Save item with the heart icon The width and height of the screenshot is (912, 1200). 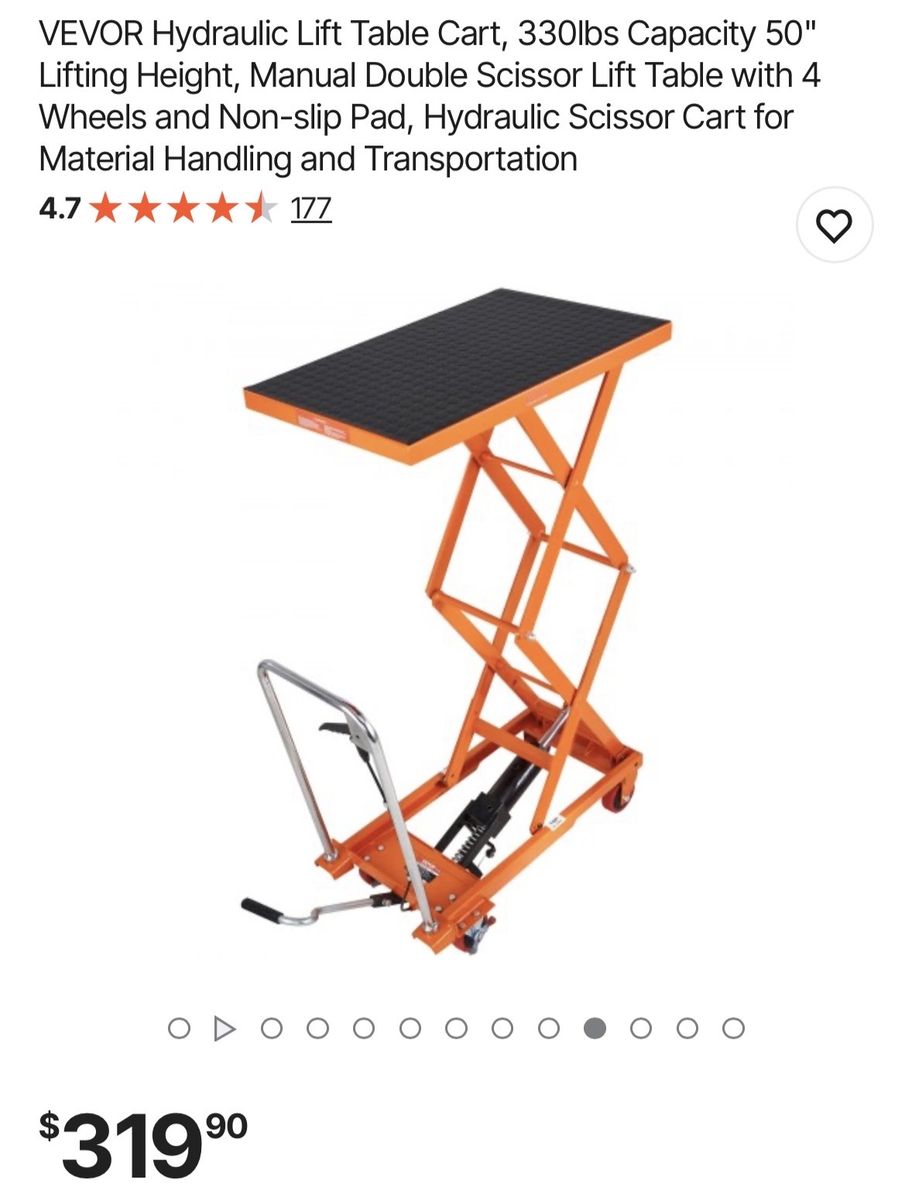(834, 225)
